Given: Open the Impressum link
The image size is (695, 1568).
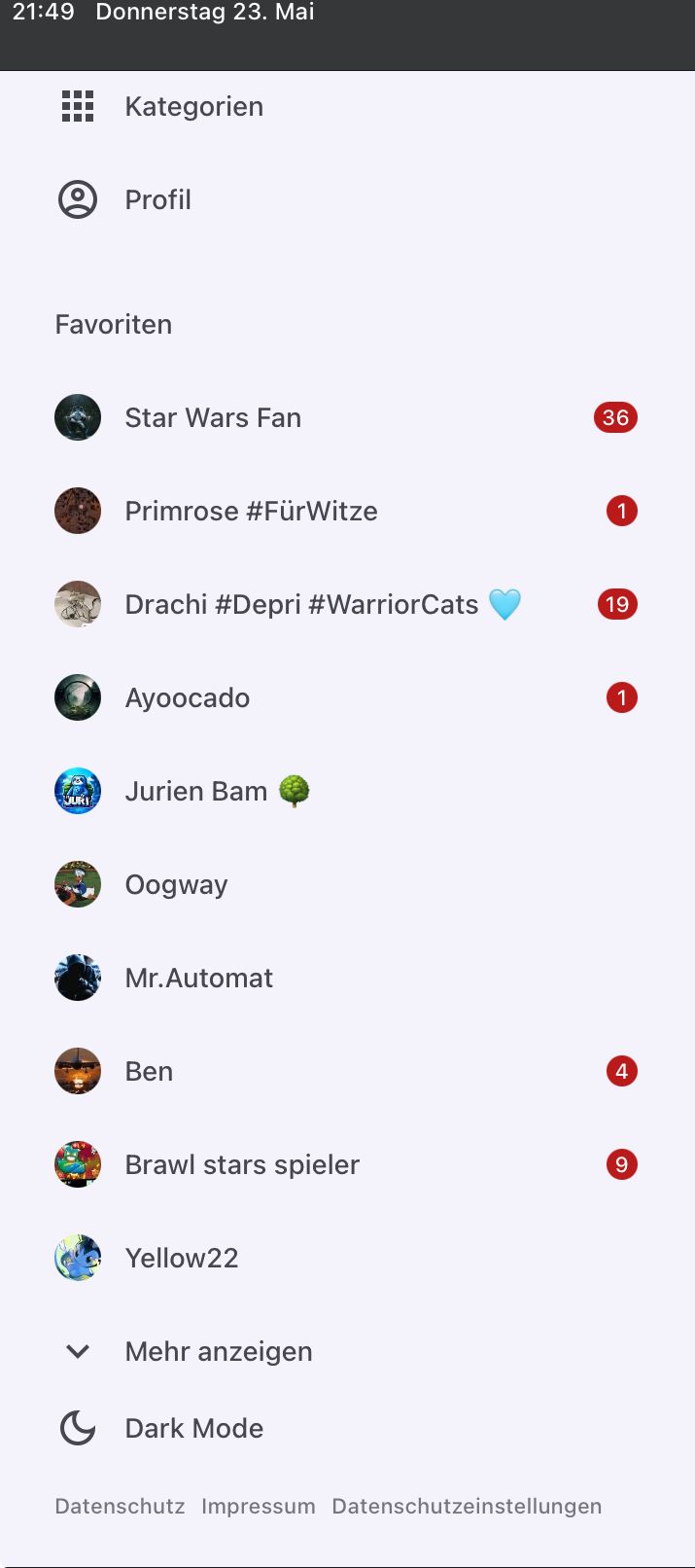Looking at the screenshot, I should (x=259, y=1507).
